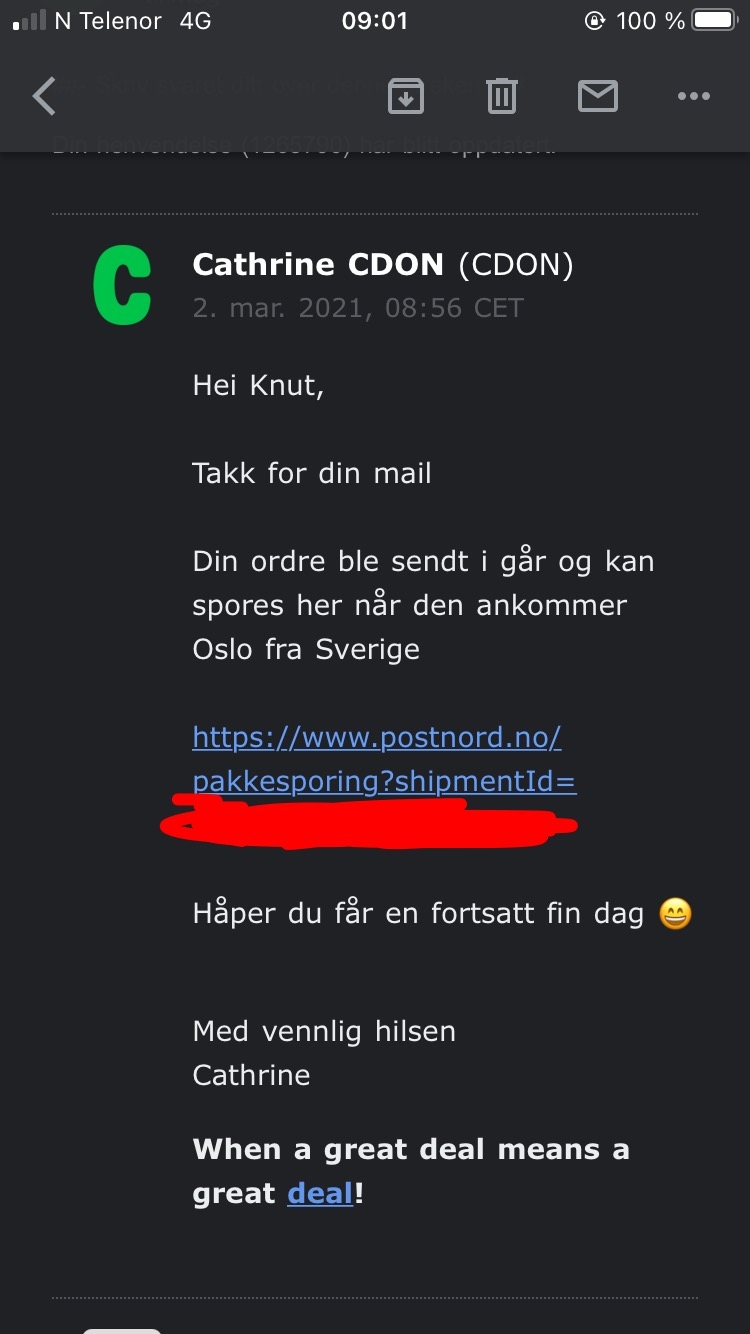Image resolution: width=750 pixels, height=1334 pixels.
Task: Mark the email as unread
Action: pos(598,97)
